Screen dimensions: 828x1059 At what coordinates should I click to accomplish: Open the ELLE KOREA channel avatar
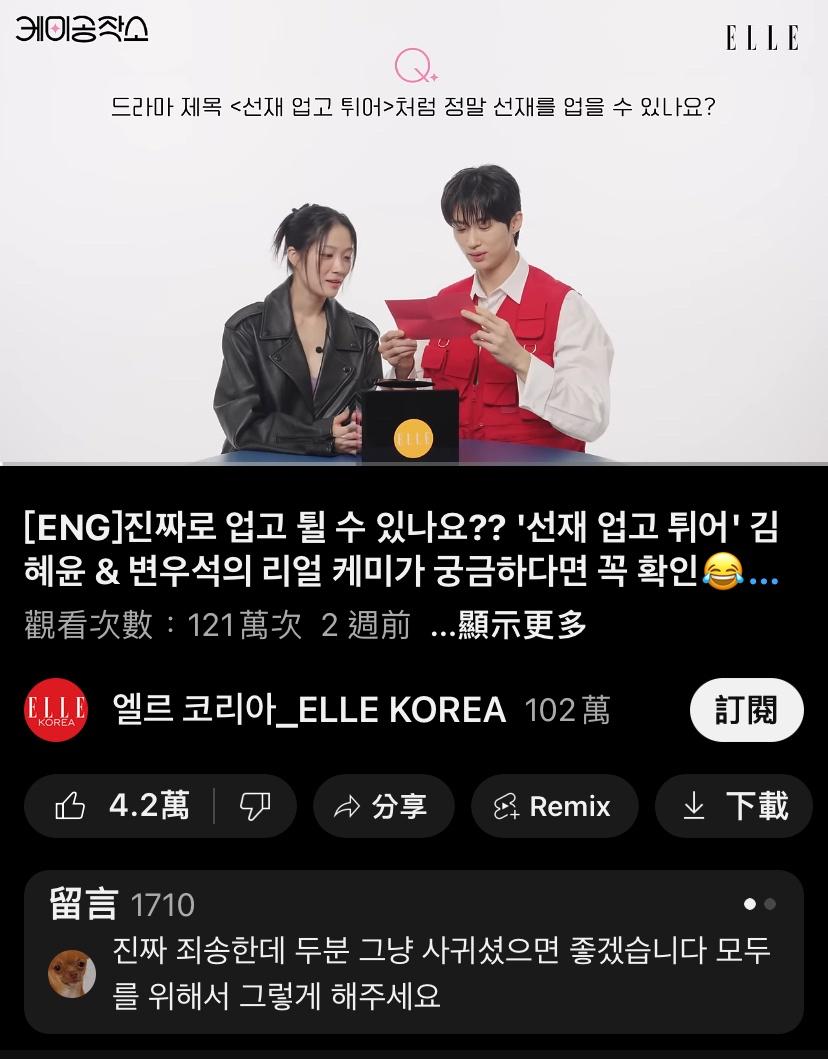point(56,710)
